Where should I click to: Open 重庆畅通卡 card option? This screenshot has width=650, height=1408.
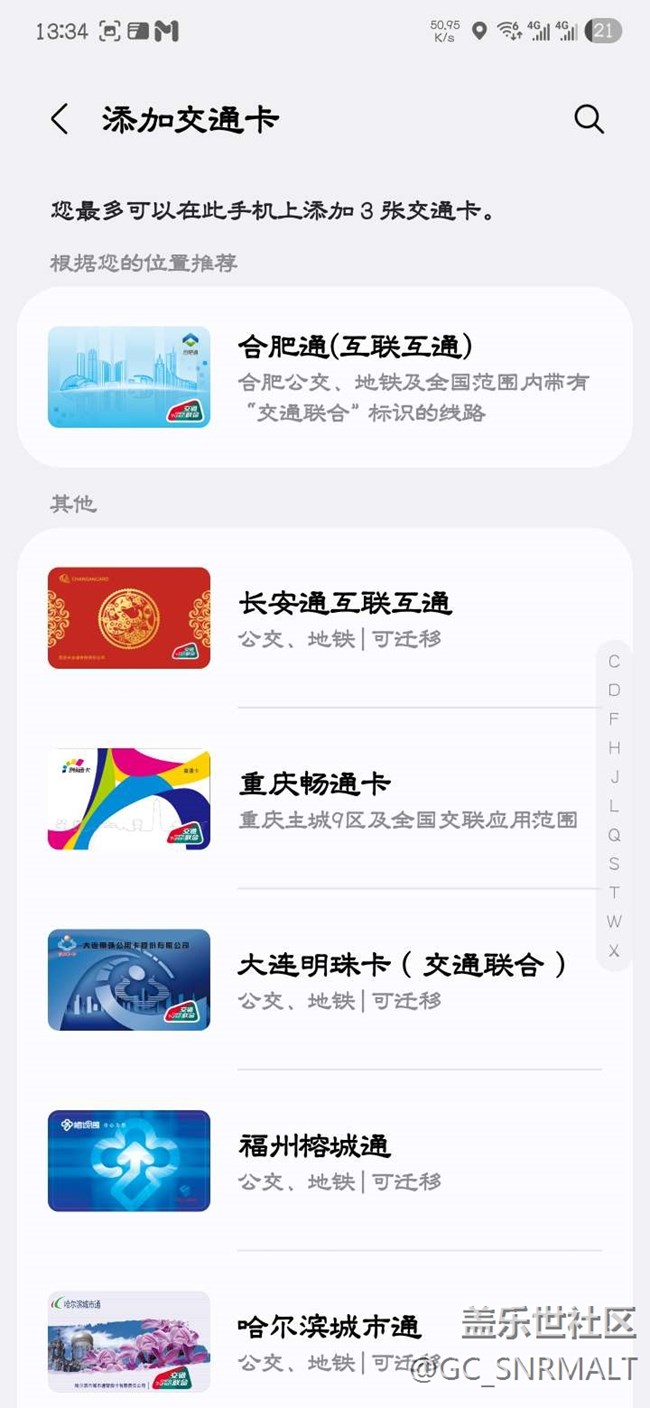324,799
